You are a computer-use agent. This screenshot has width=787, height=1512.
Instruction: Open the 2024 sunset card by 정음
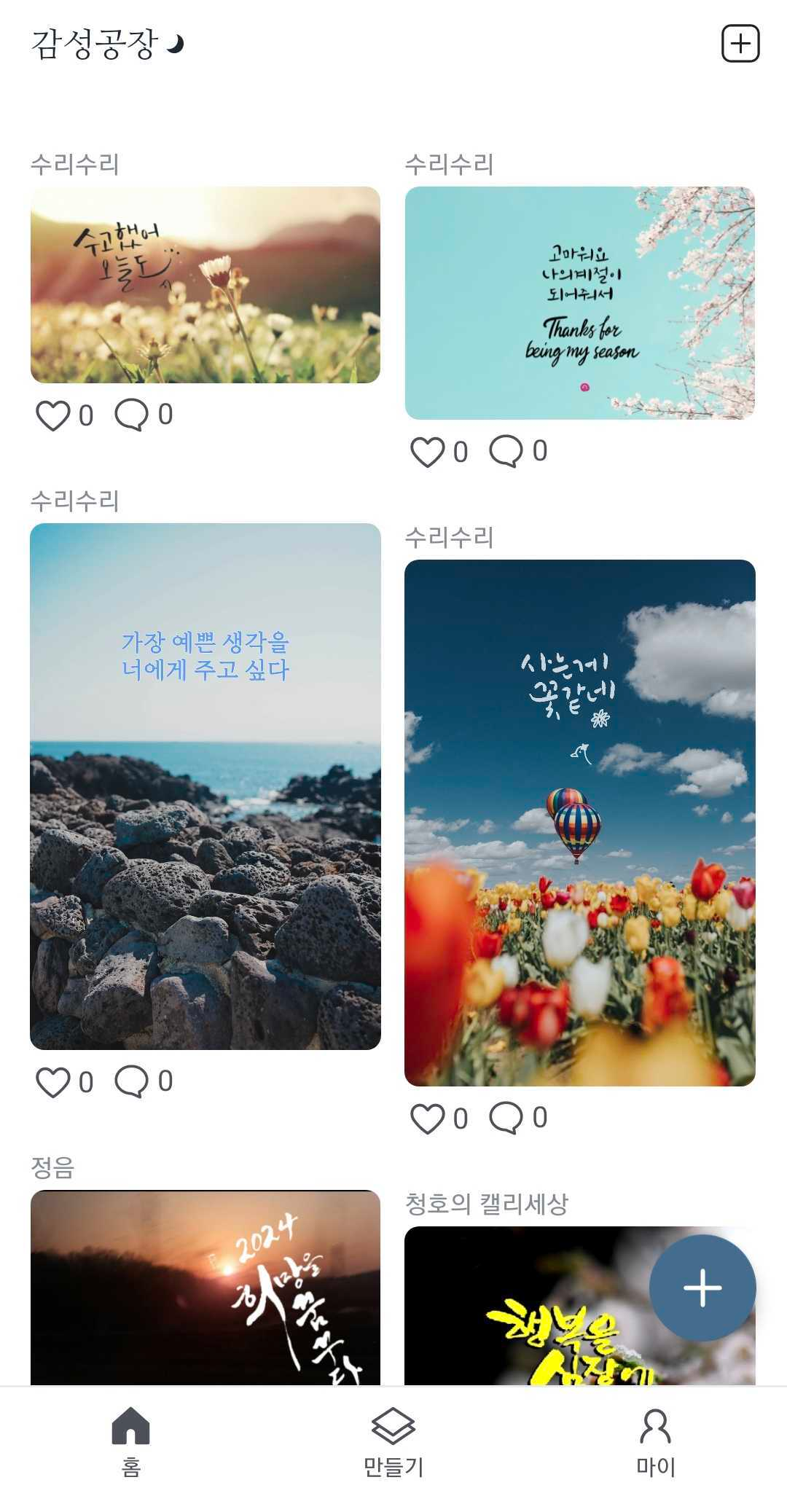point(205,1288)
